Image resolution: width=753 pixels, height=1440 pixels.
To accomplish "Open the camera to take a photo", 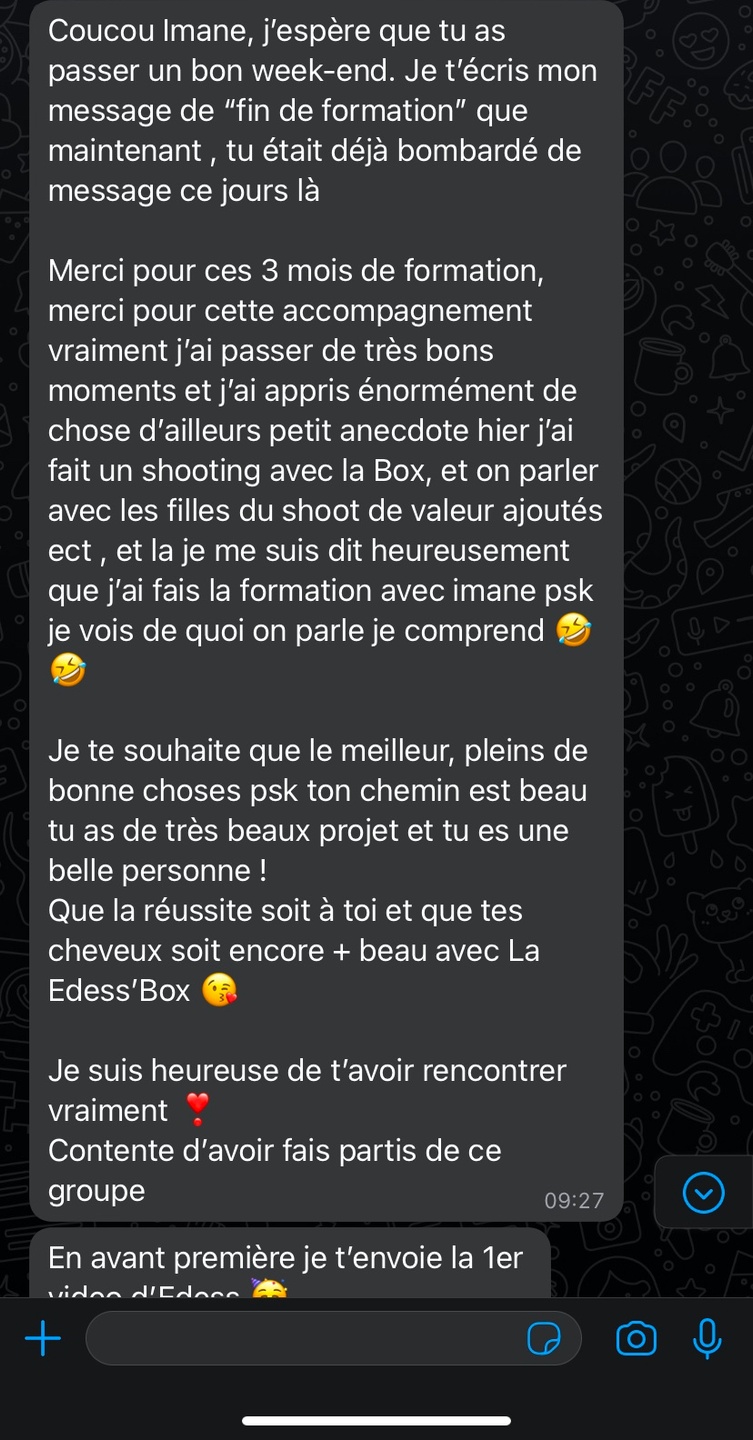I will tap(636, 1338).
